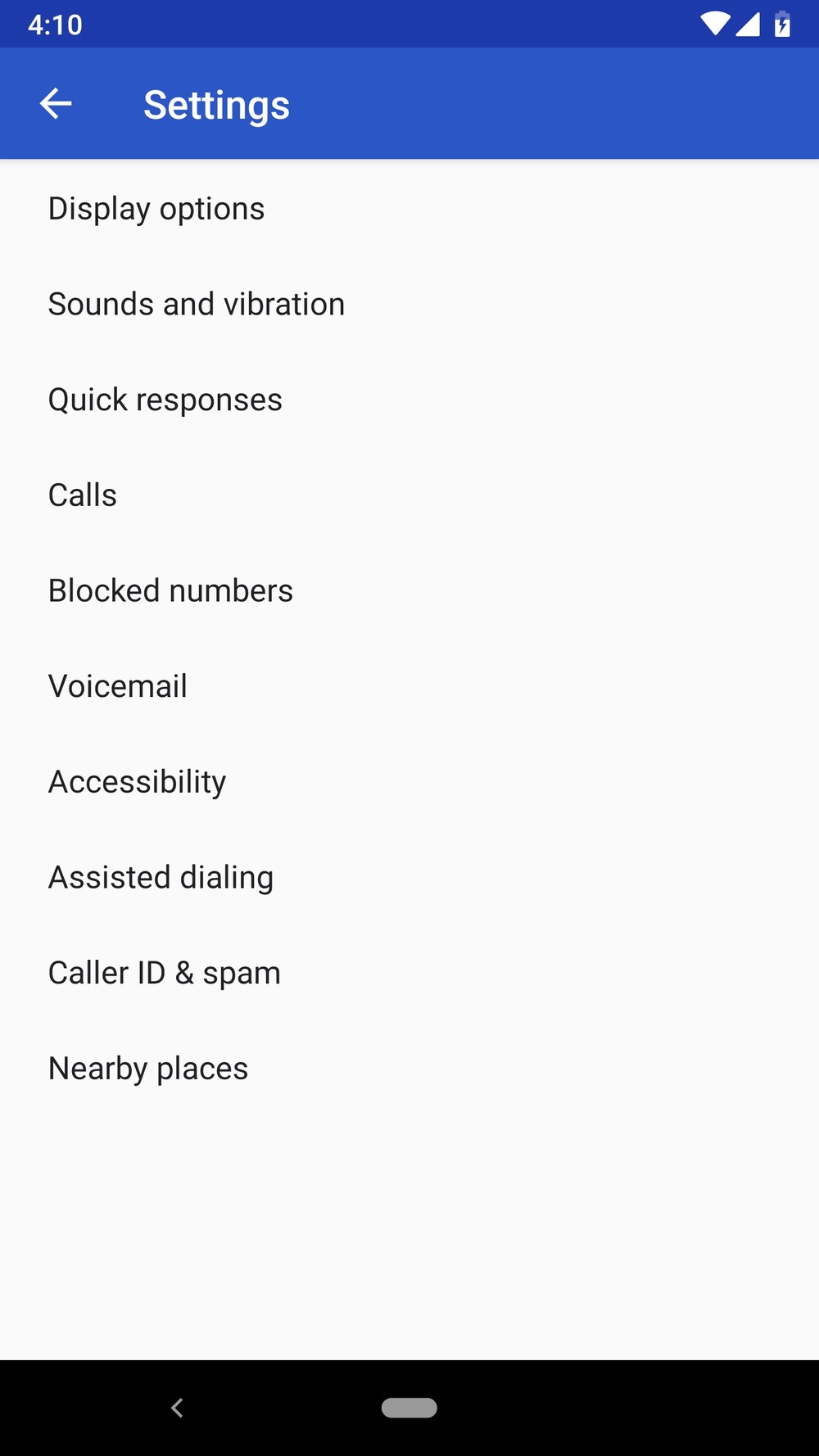Open the Calls settings

click(x=409, y=495)
